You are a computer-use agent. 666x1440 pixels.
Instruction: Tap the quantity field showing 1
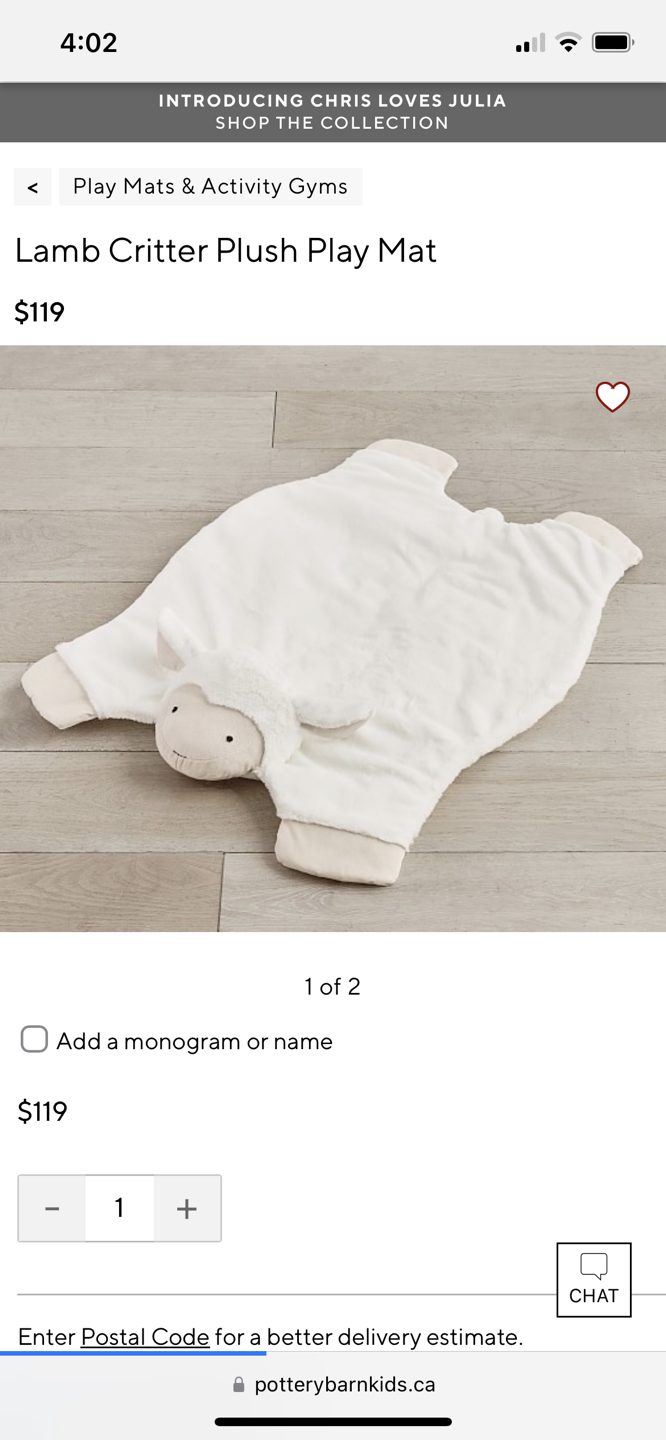coord(119,1209)
